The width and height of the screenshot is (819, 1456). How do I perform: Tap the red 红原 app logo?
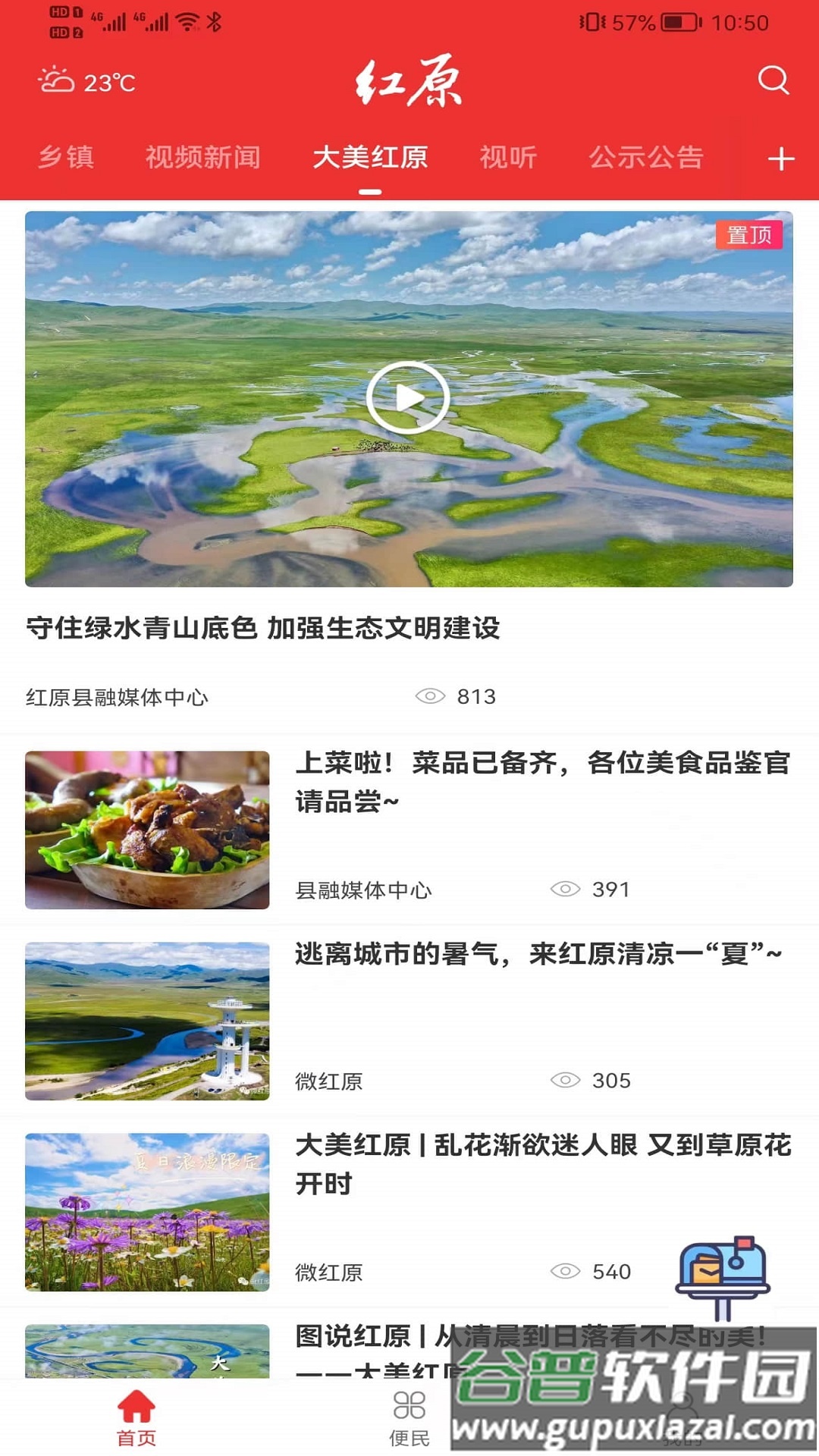[409, 82]
